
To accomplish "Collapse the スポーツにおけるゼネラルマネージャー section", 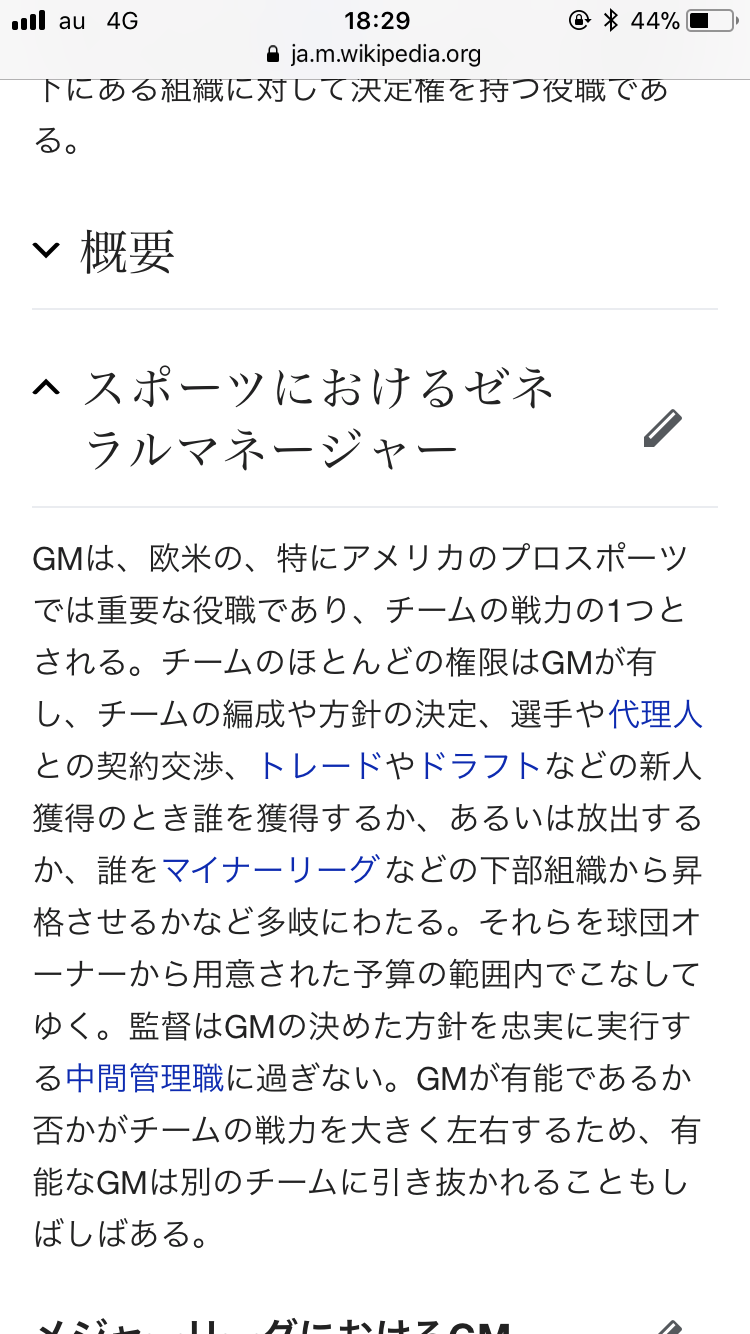I will point(46,388).
